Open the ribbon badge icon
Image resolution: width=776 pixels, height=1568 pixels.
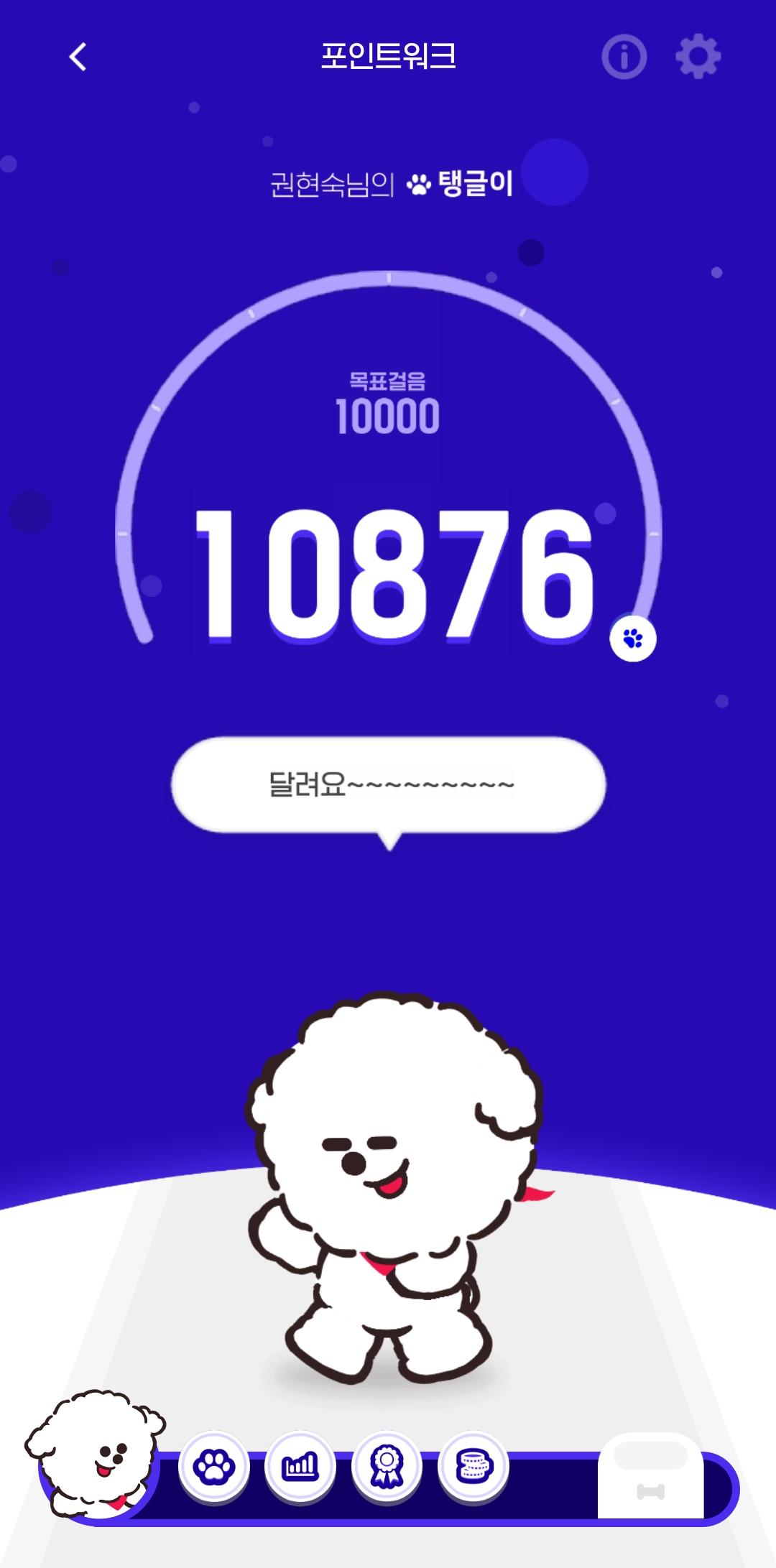(x=387, y=1465)
